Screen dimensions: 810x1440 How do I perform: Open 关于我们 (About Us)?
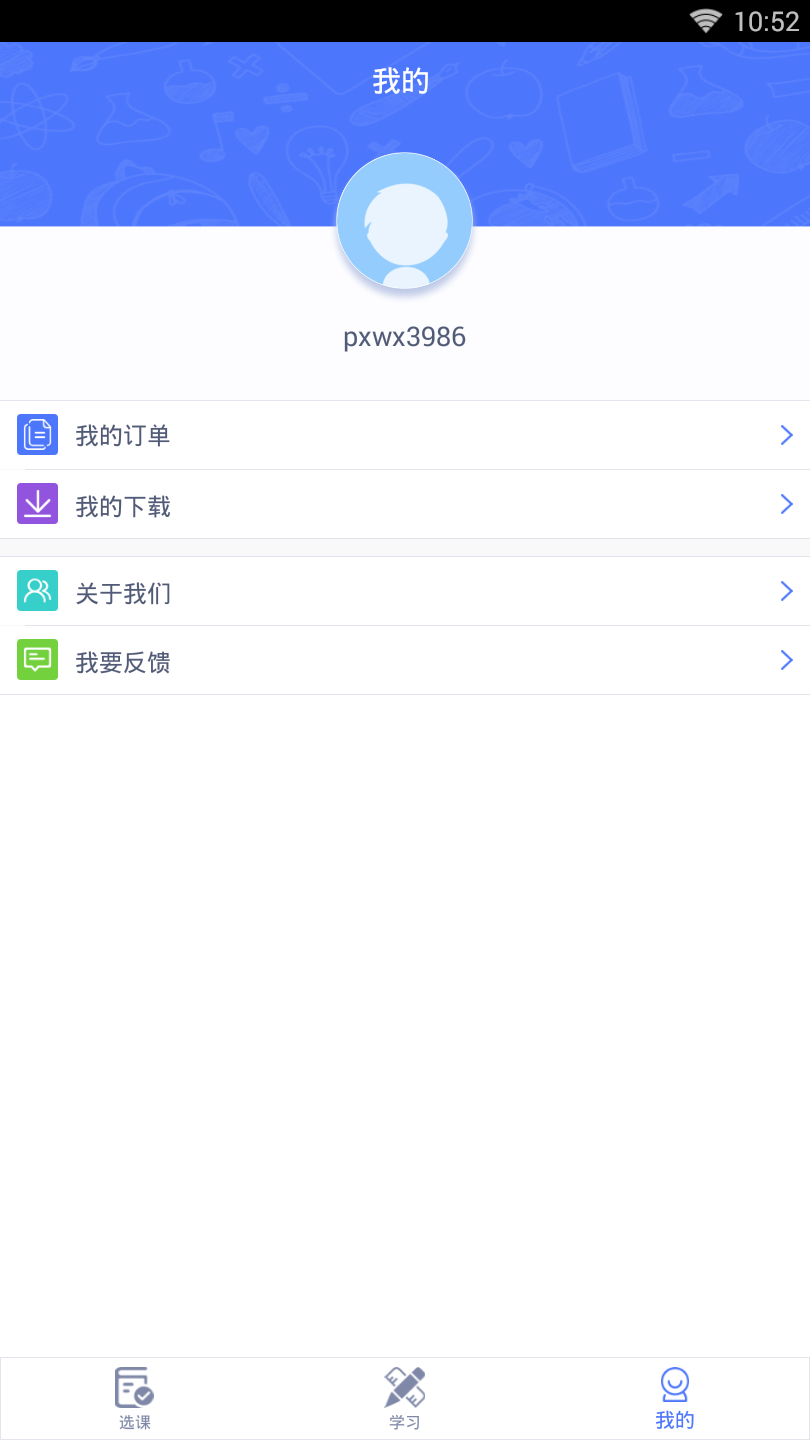click(x=404, y=591)
